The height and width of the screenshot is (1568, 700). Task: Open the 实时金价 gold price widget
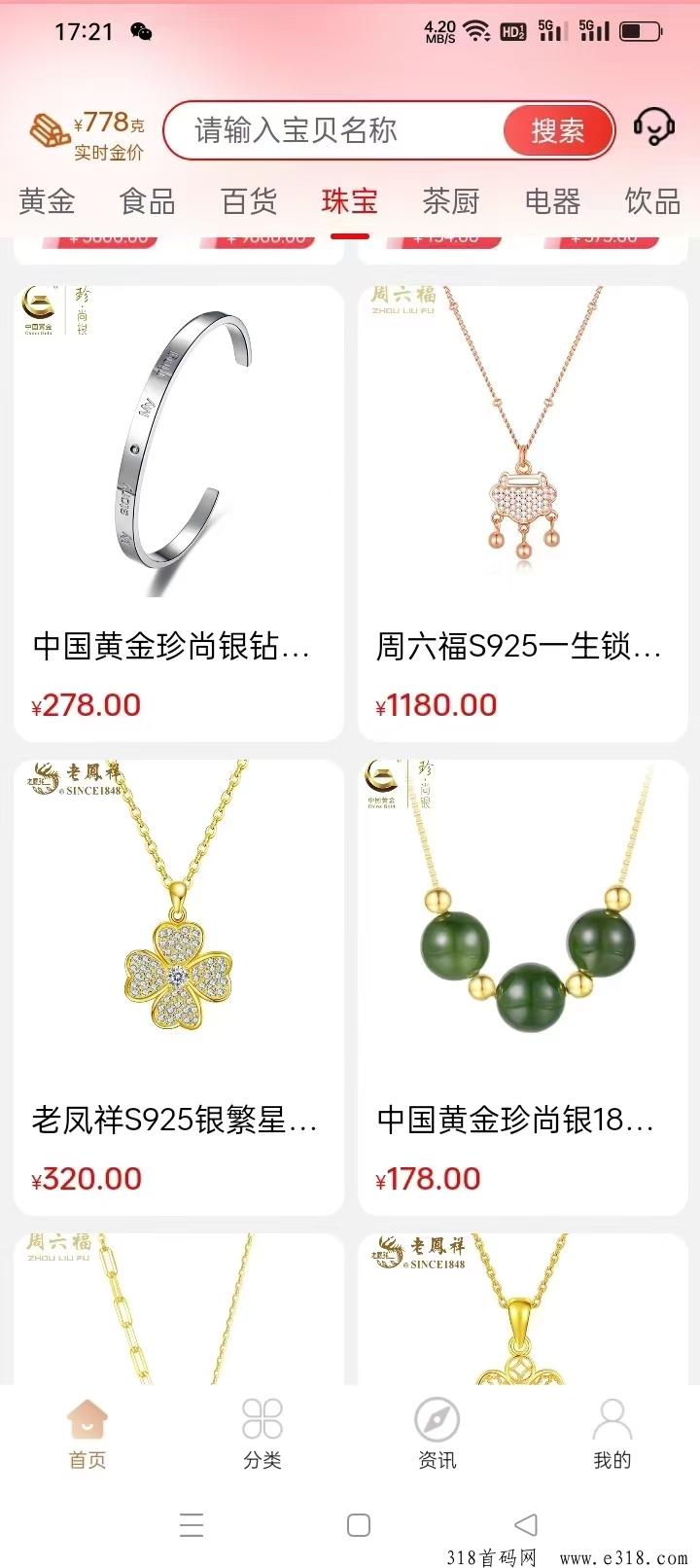(x=87, y=133)
